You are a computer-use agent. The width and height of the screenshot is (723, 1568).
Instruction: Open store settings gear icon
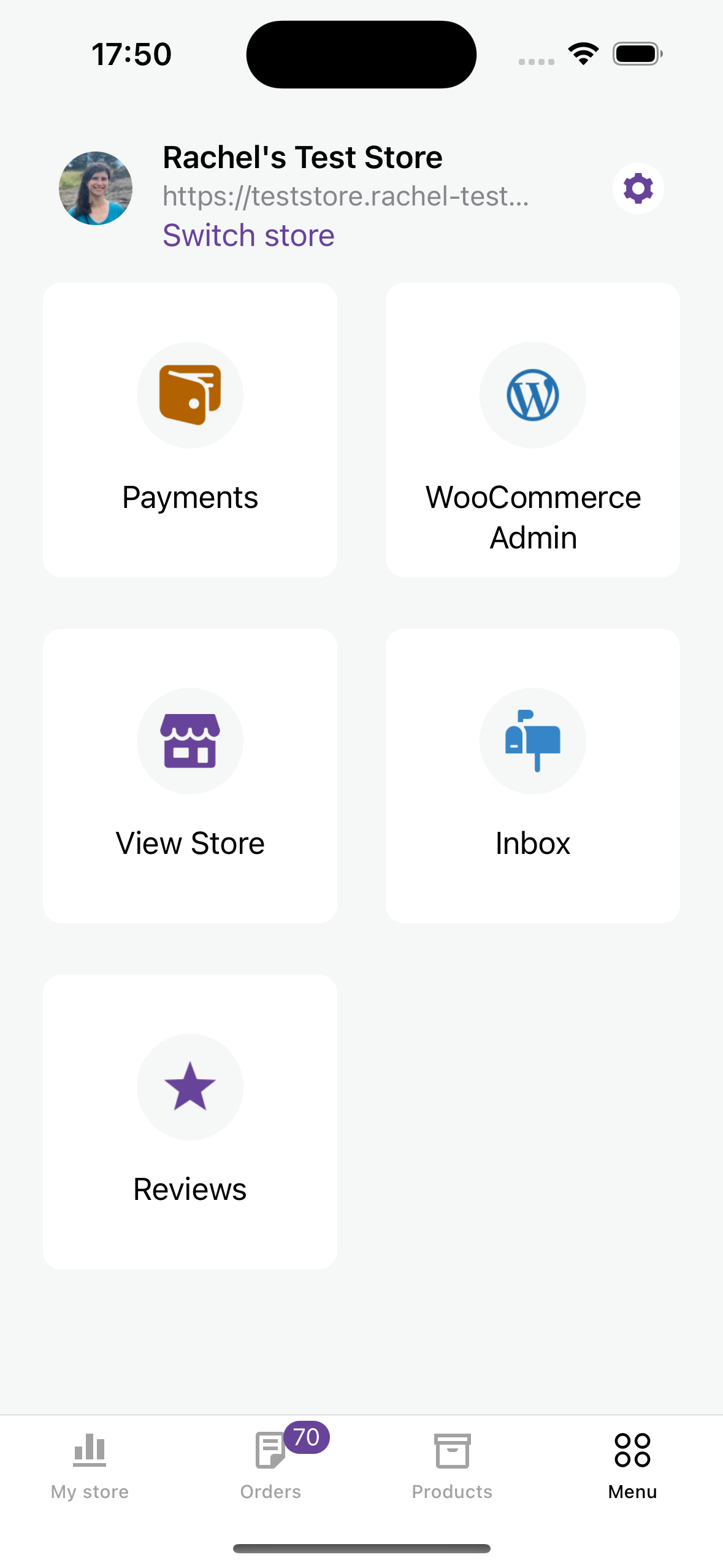[x=638, y=188]
